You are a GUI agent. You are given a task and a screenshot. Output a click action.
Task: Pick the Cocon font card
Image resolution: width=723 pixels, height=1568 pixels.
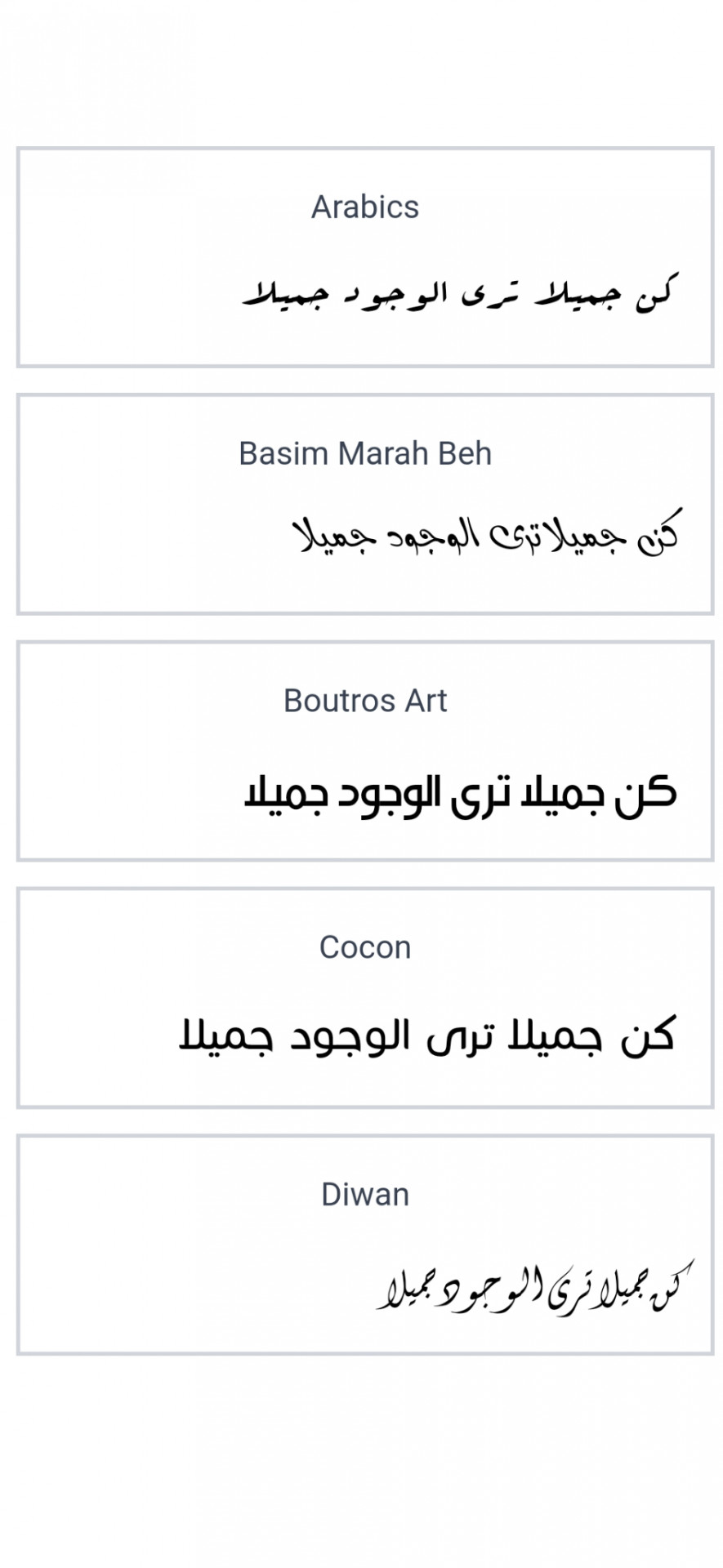pos(365,997)
